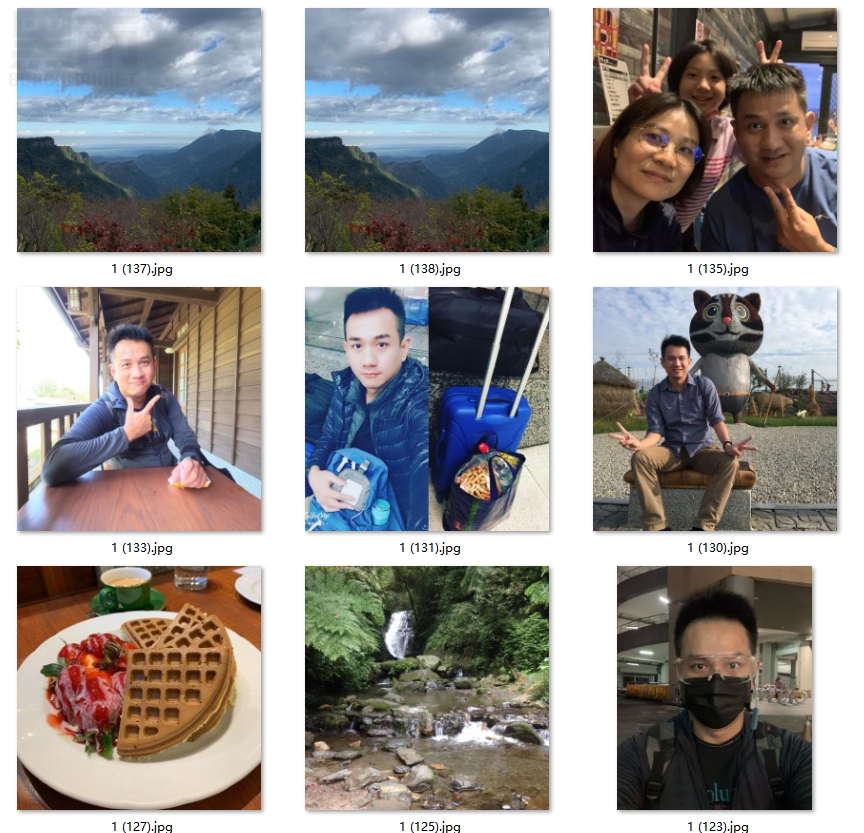The height and width of the screenshot is (833, 864).
Task: Open photo 1 (135).jpg
Action: 715,130
